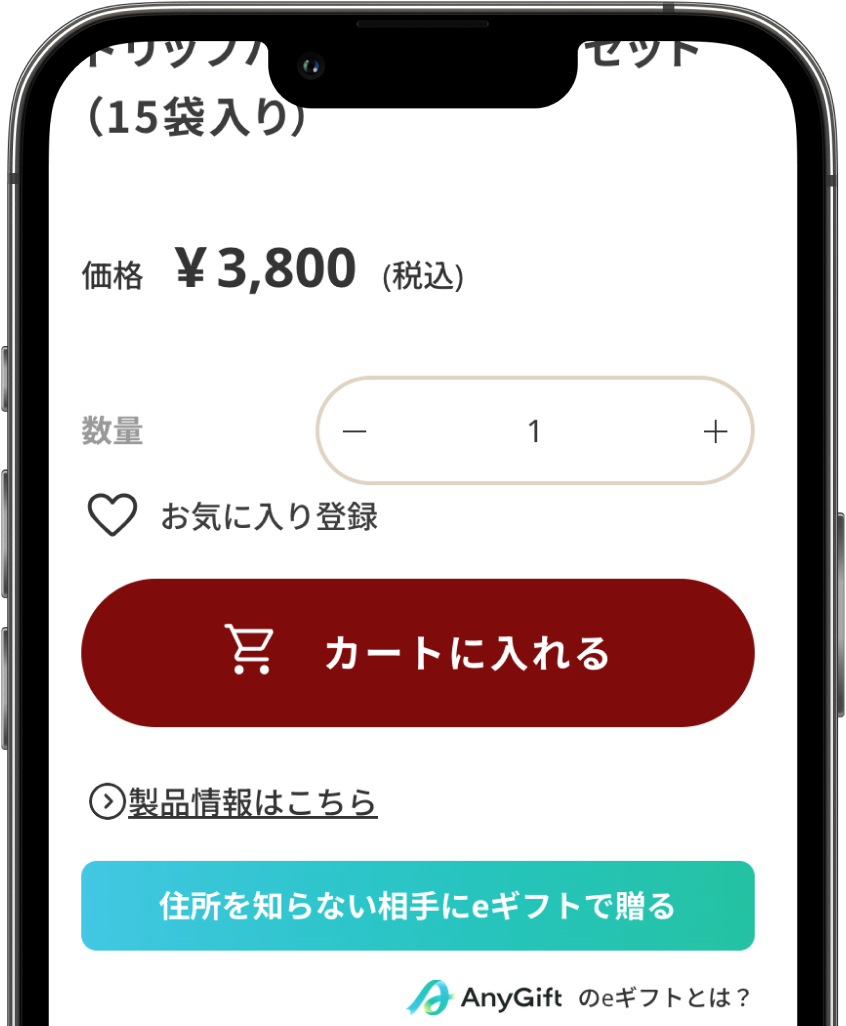The height and width of the screenshot is (1026, 846).
Task: Click the AnyGift logo icon
Action: 433,995
